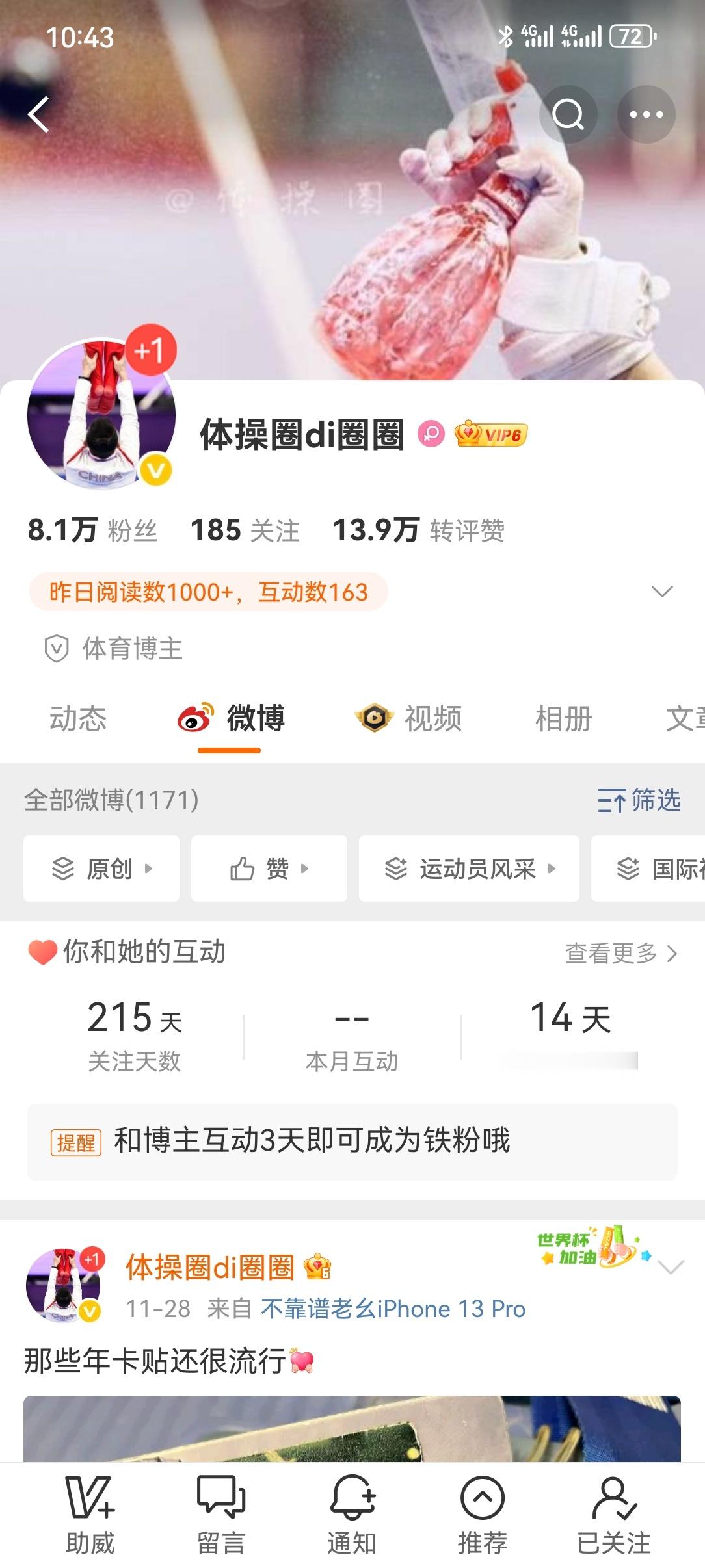This screenshot has width=705, height=1568.
Task: Expand the 昨日阅读数 banner chevron
Action: pyautogui.click(x=662, y=591)
